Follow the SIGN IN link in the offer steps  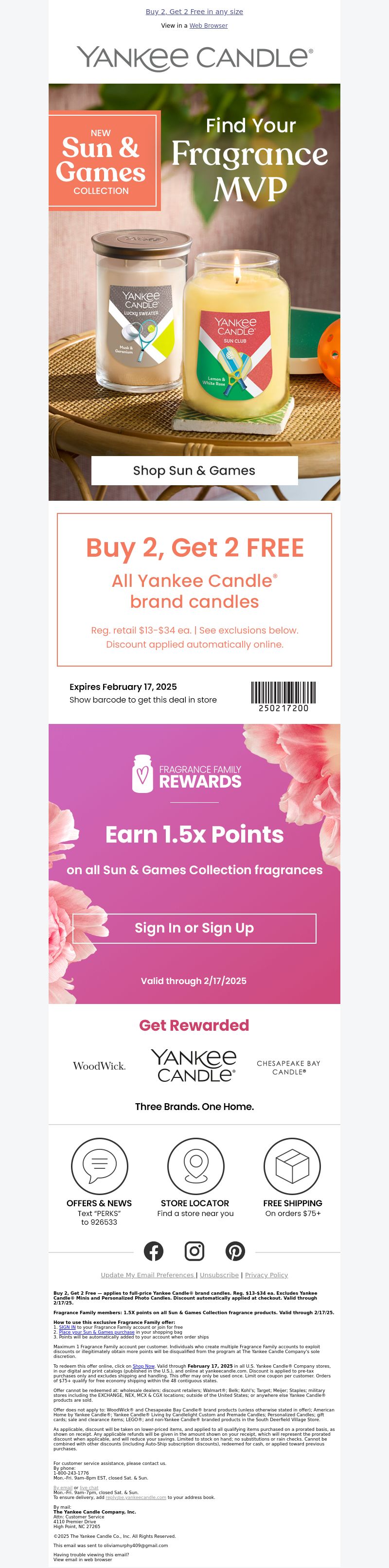point(67,1327)
